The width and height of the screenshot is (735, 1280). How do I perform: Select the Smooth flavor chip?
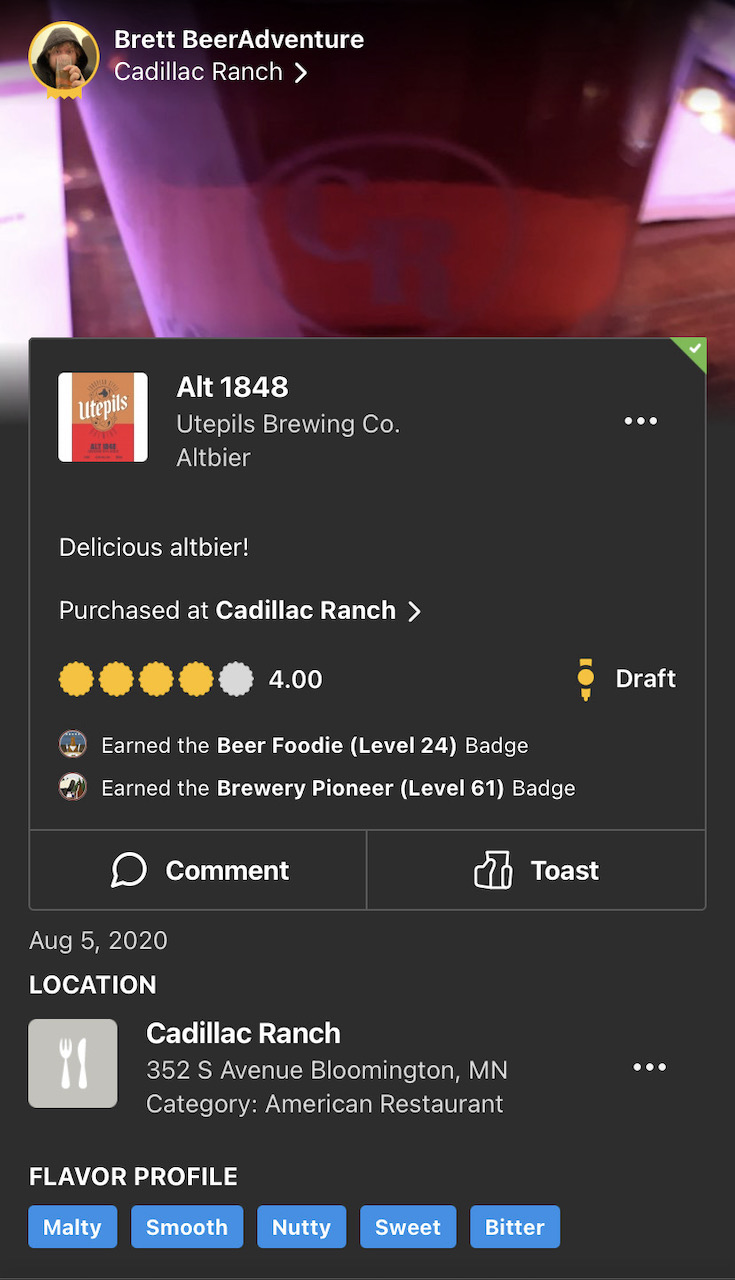(x=187, y=1227)
